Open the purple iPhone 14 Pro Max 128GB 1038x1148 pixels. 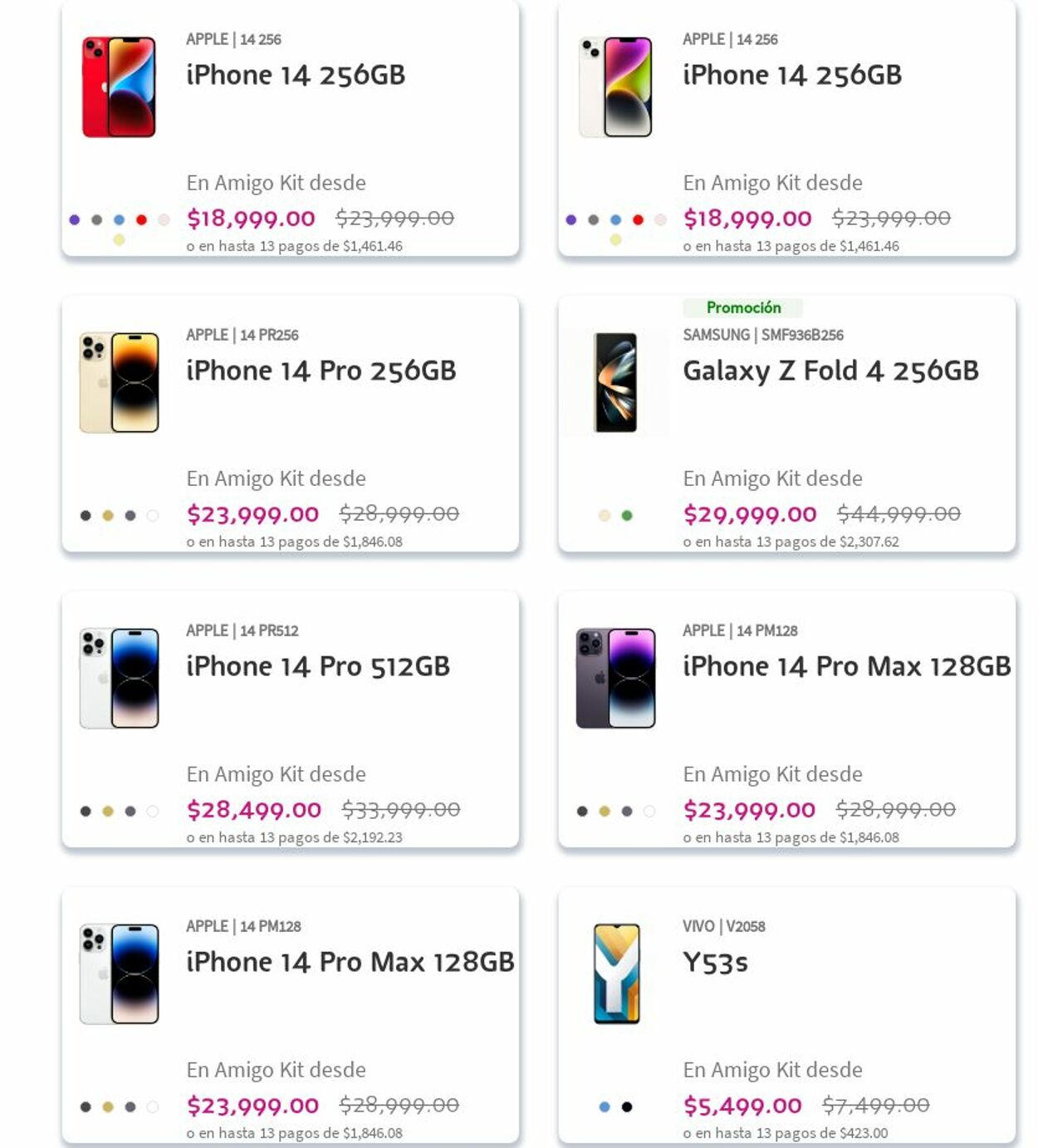pos(846,667)
